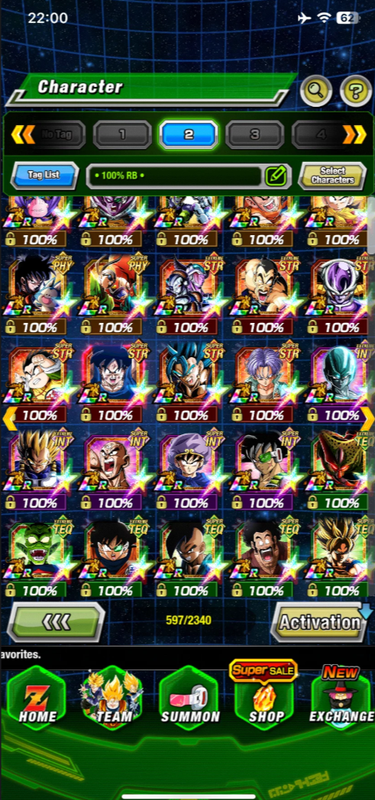Viewport: 375px width, 800px height.
Task: Select the No Tag tab
Action: click(x=56, y=134)
